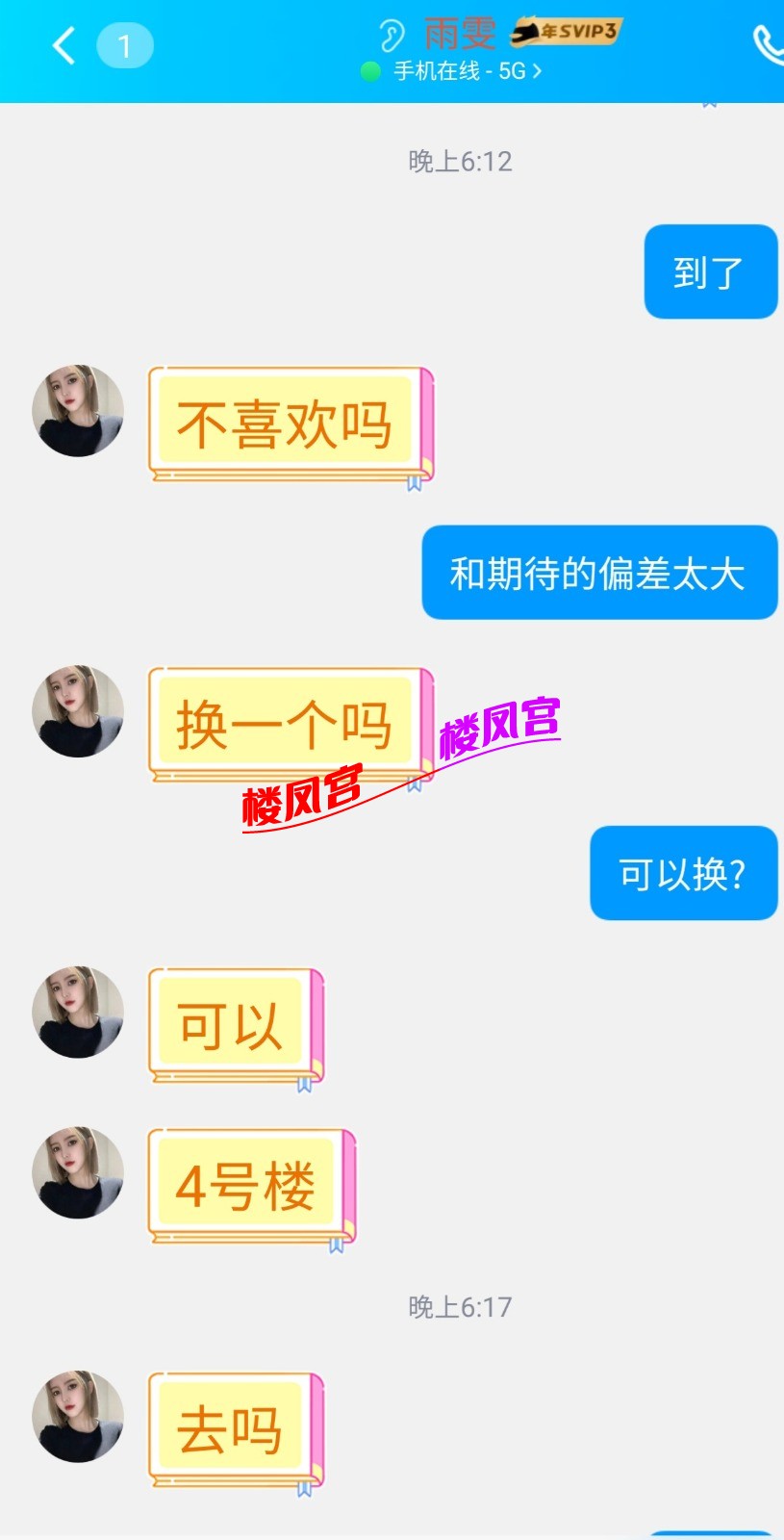Tap the avatar next to 4号楼 message
784x1540 pixels.
(x=79, y=1173)
